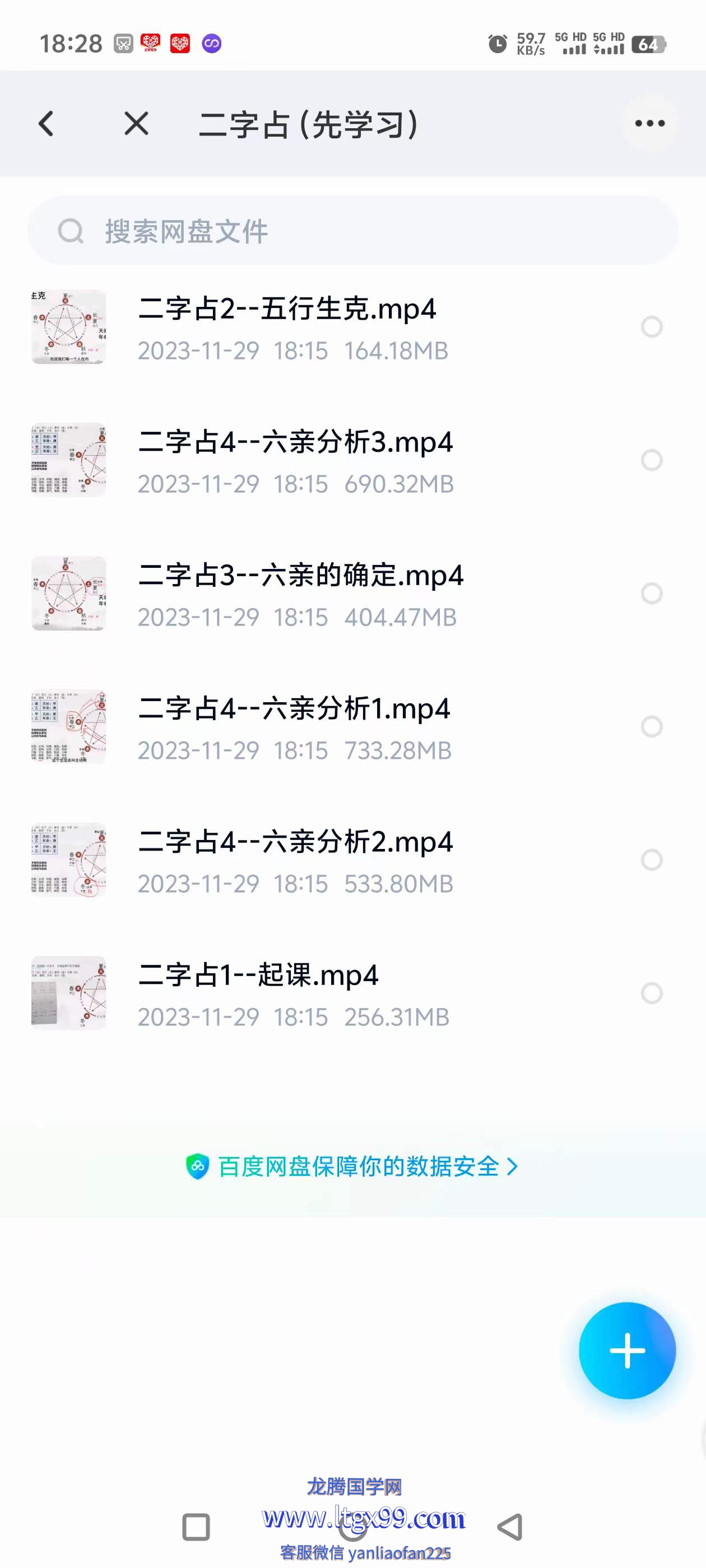Image resolution: width=706 pixels, height=1568 pixels.
Task: Tap the system back triangle
Action: 510,1527
